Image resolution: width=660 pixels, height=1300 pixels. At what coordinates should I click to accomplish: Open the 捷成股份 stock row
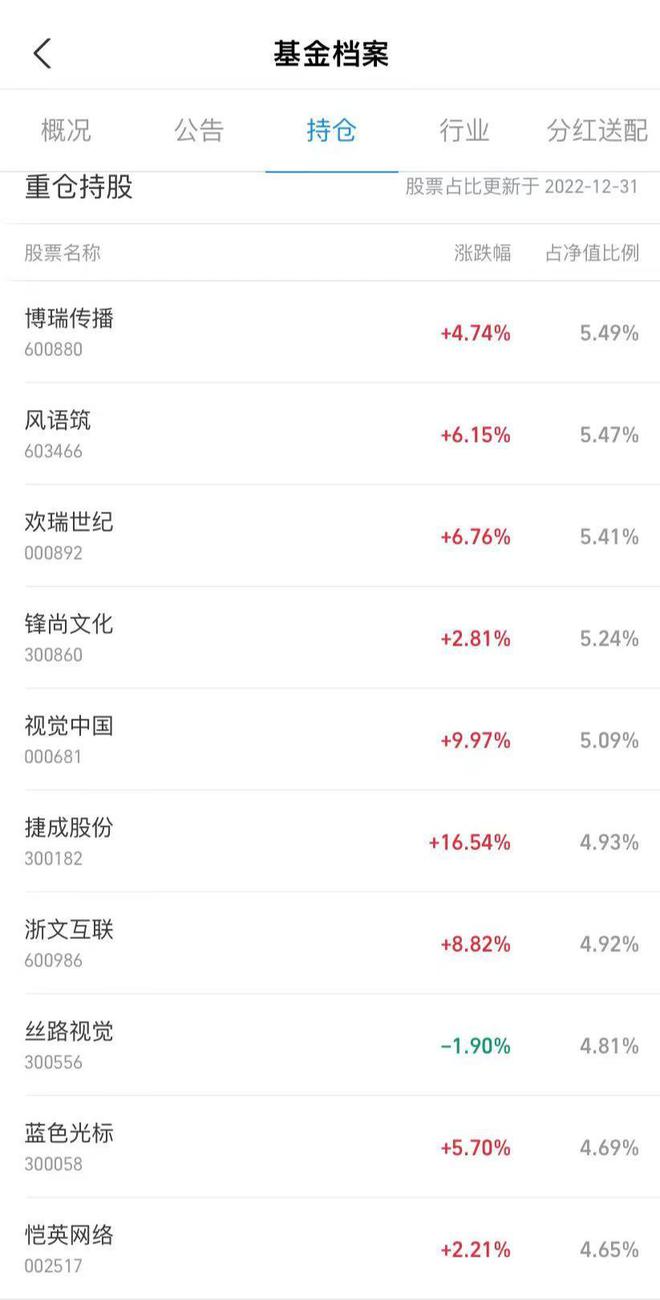(330, 842)
